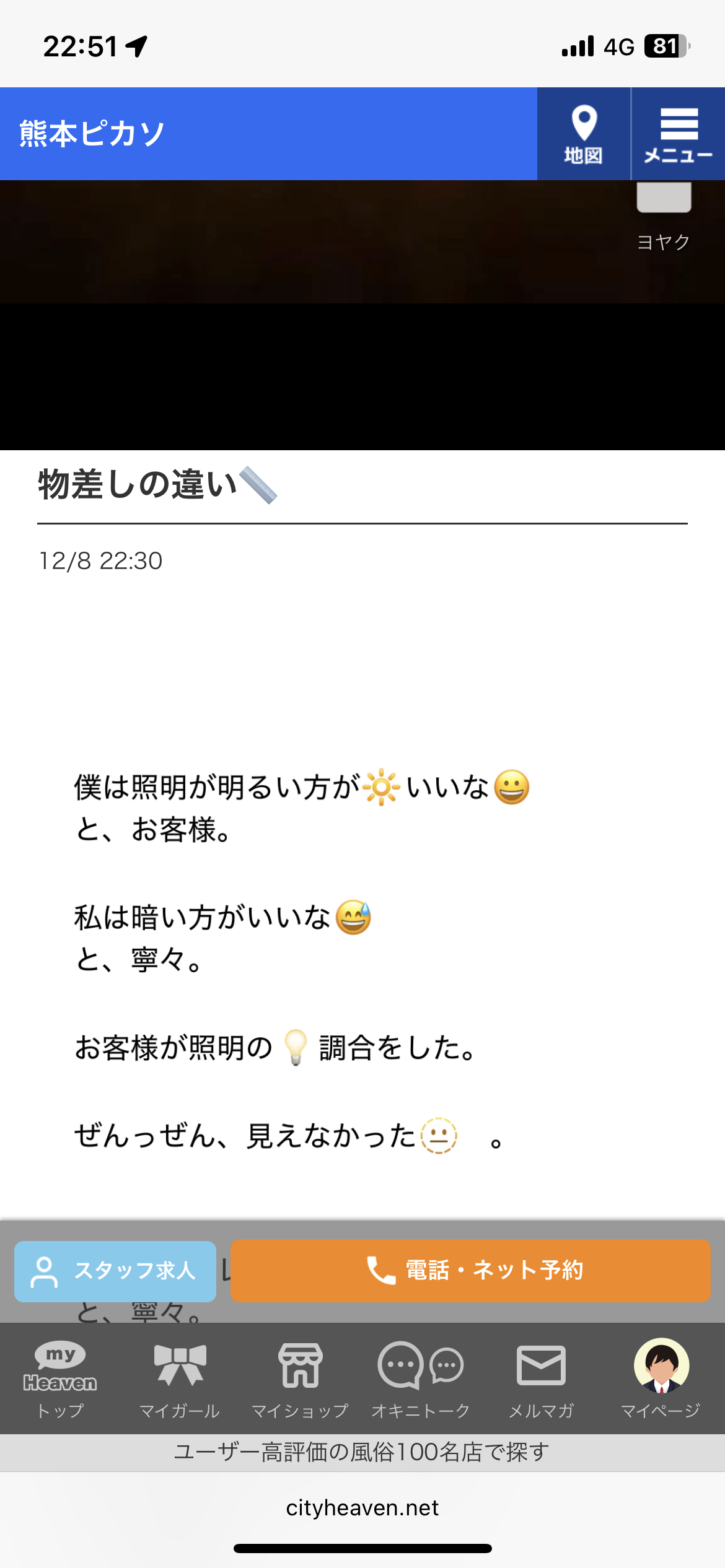Go to the マイページ tab
Screen dimensions: 725x1568
661,1379
